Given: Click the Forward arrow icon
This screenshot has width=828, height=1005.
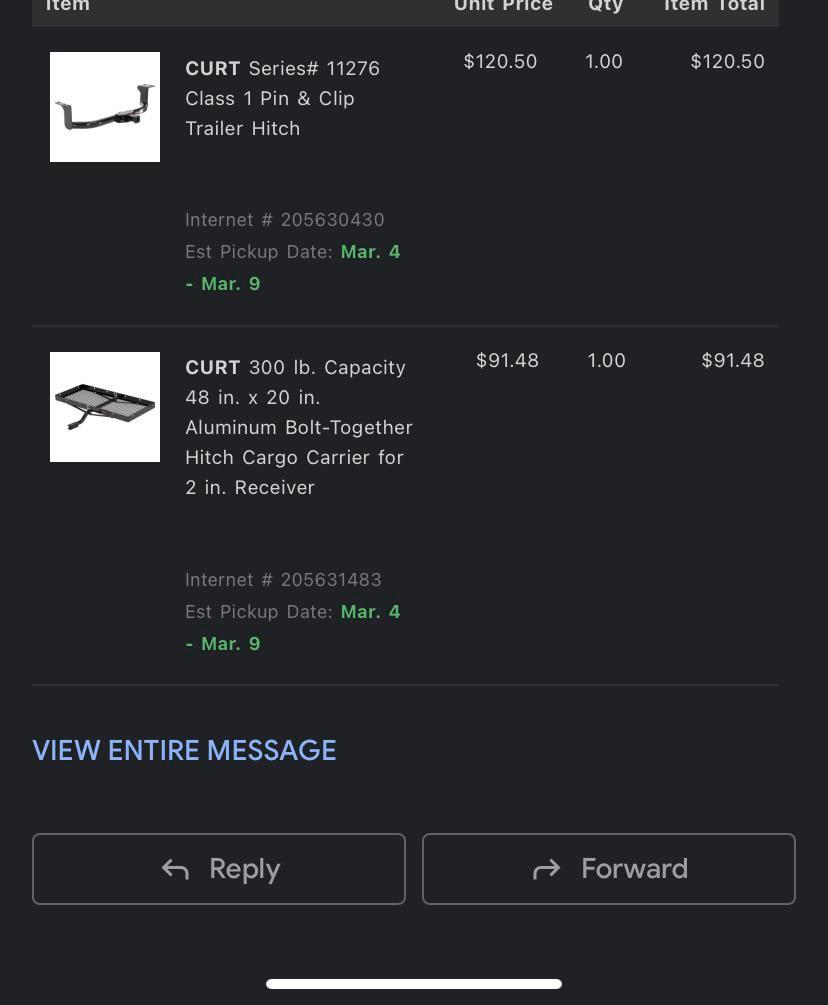Looking at the screenshot, I should 547,869.
